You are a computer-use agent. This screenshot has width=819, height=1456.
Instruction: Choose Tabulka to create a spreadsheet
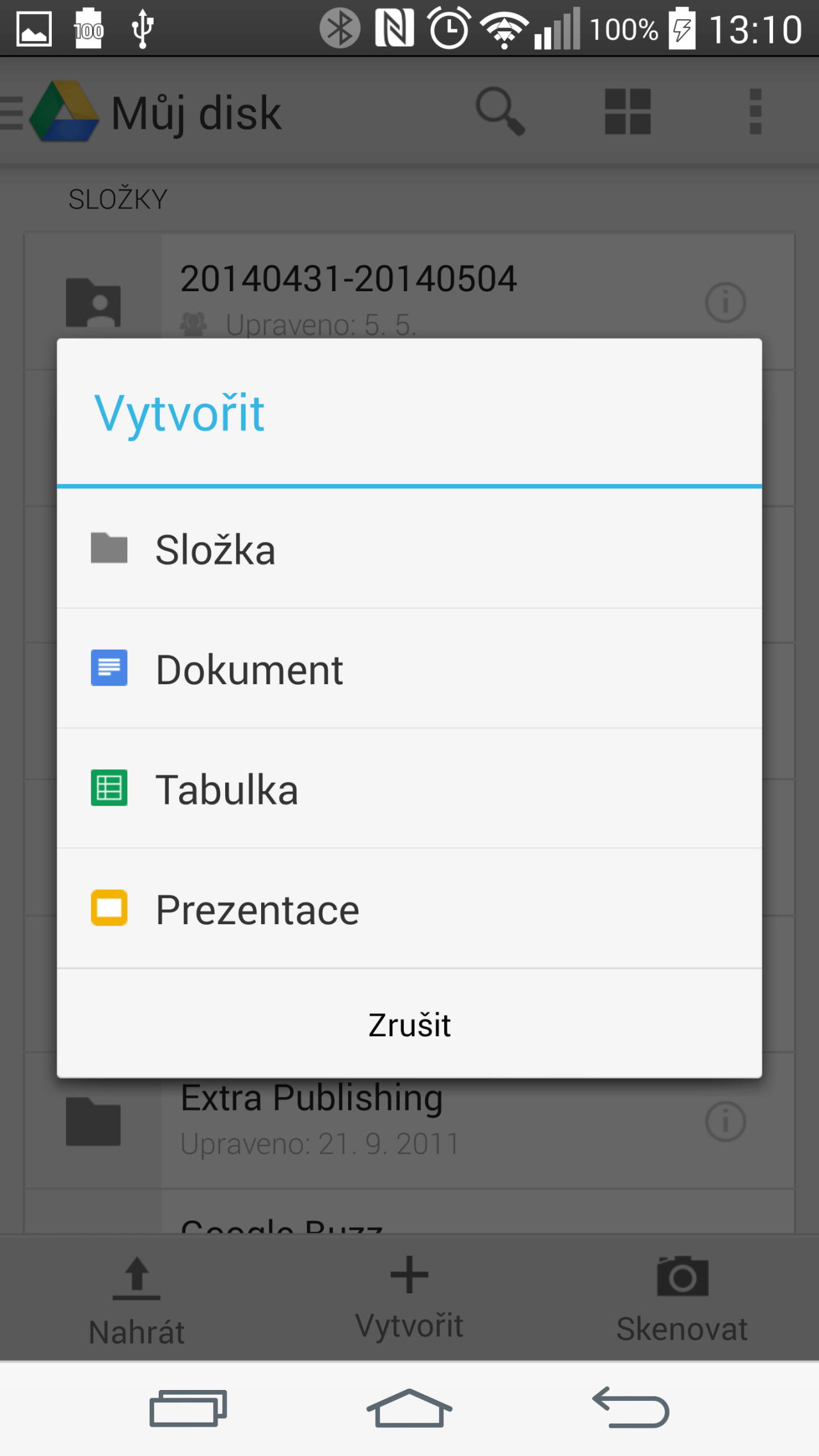tap(409, 788)
